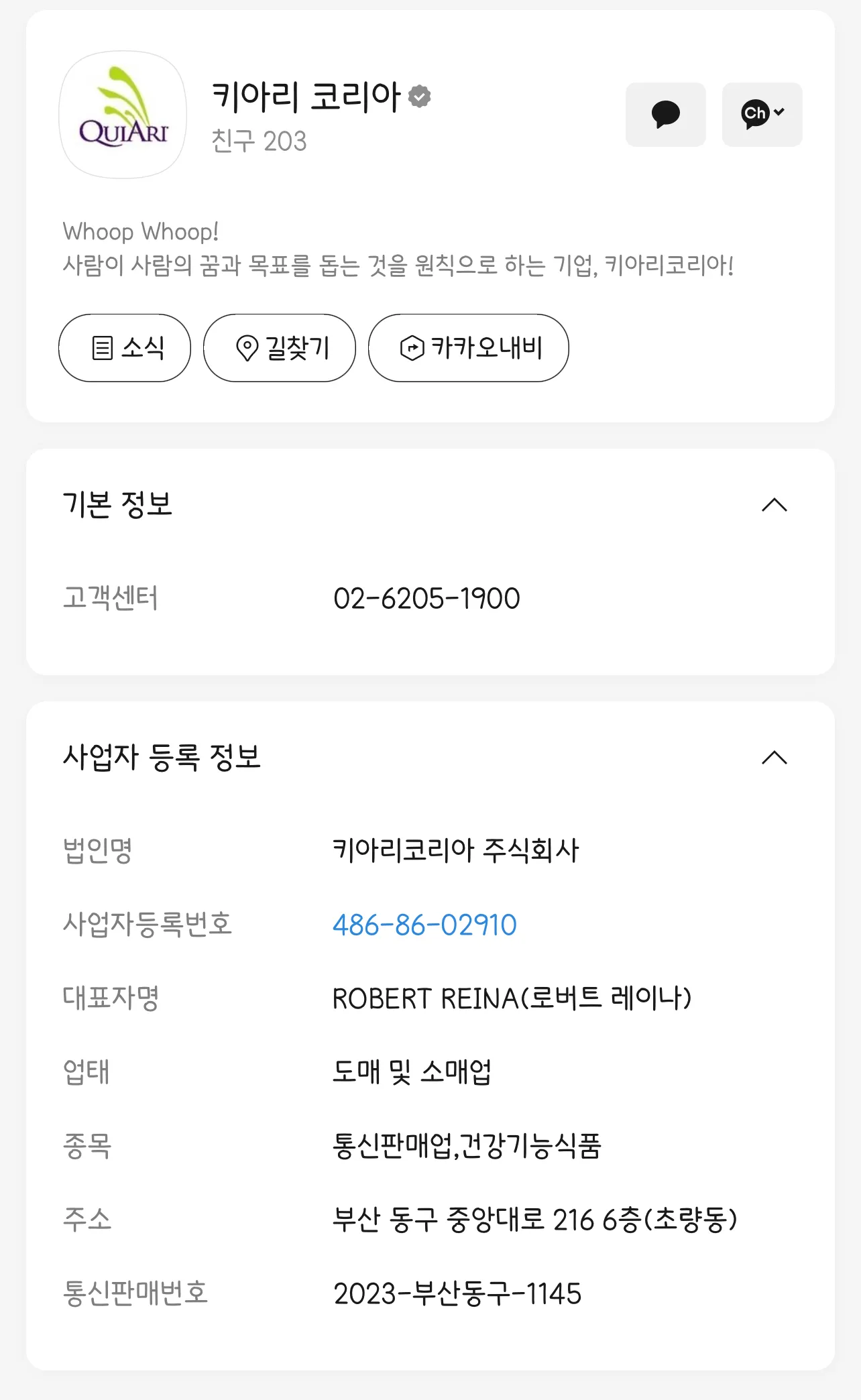
Task: Collapse the 사업자 등록 정보 section
Action: tap(774, 758)
